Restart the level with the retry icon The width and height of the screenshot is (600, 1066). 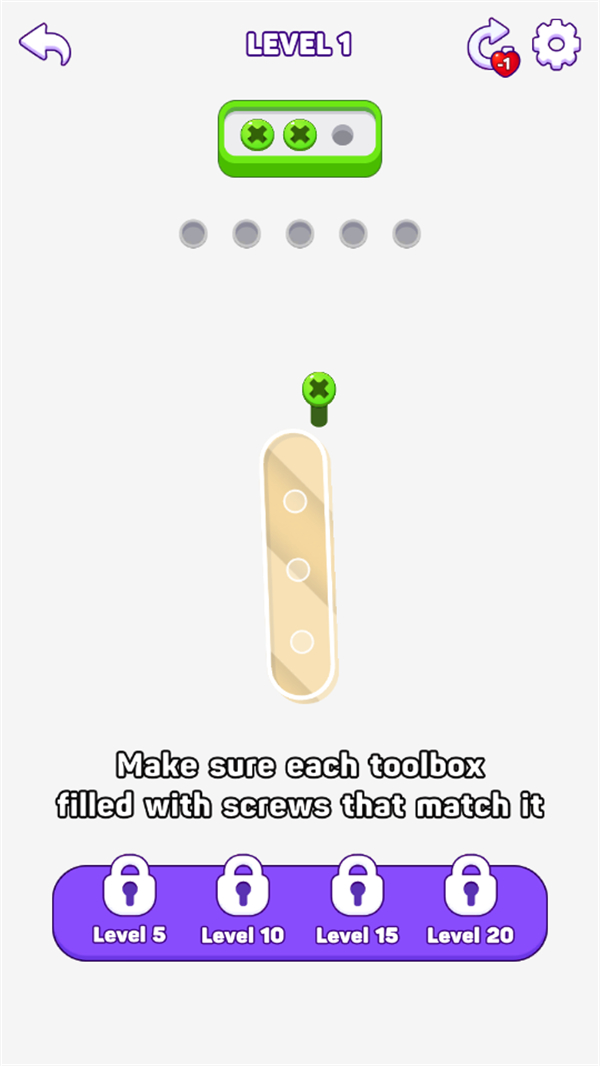click(x=491, y=46)
